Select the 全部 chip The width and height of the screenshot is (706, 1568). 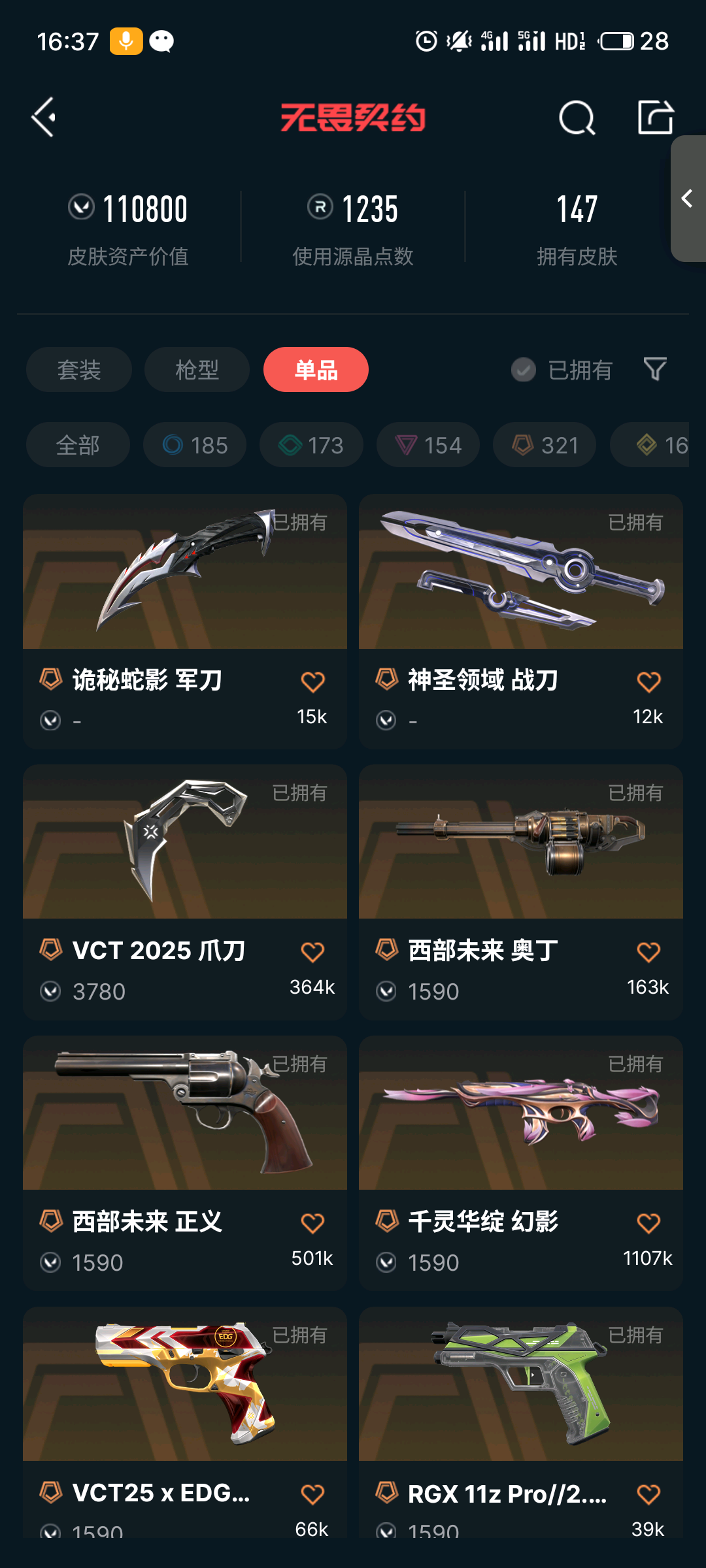coord(78,445)
